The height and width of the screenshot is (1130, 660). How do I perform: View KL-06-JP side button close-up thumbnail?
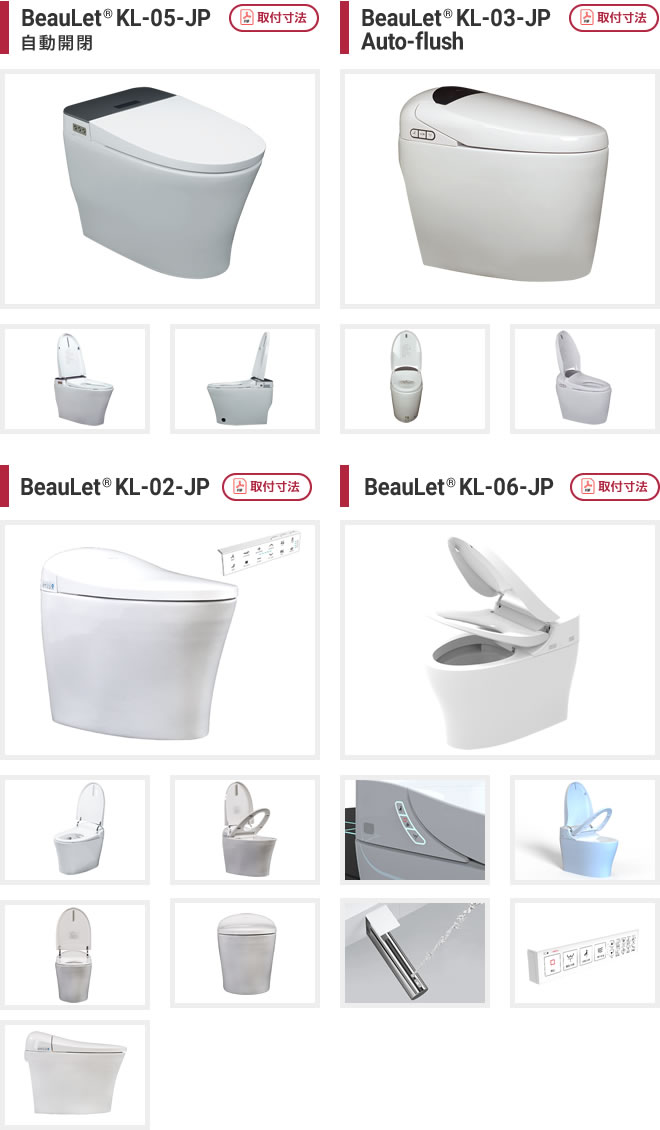[x=415, y=830]
